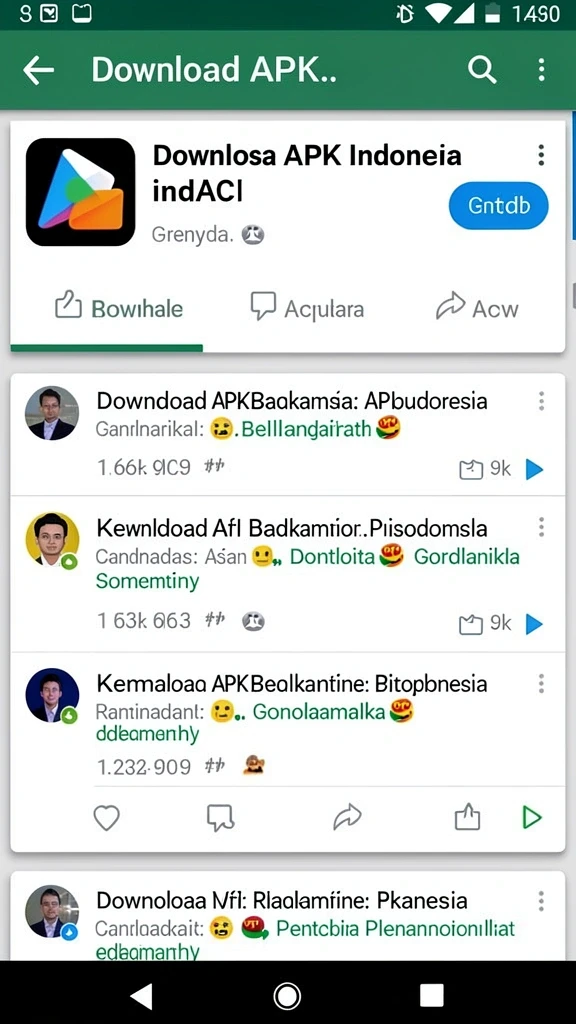576x1024 pixels.
Task: Tap the green play icon under Kermaloaa post
Action: pyautogui.click(x=532, y=818)
